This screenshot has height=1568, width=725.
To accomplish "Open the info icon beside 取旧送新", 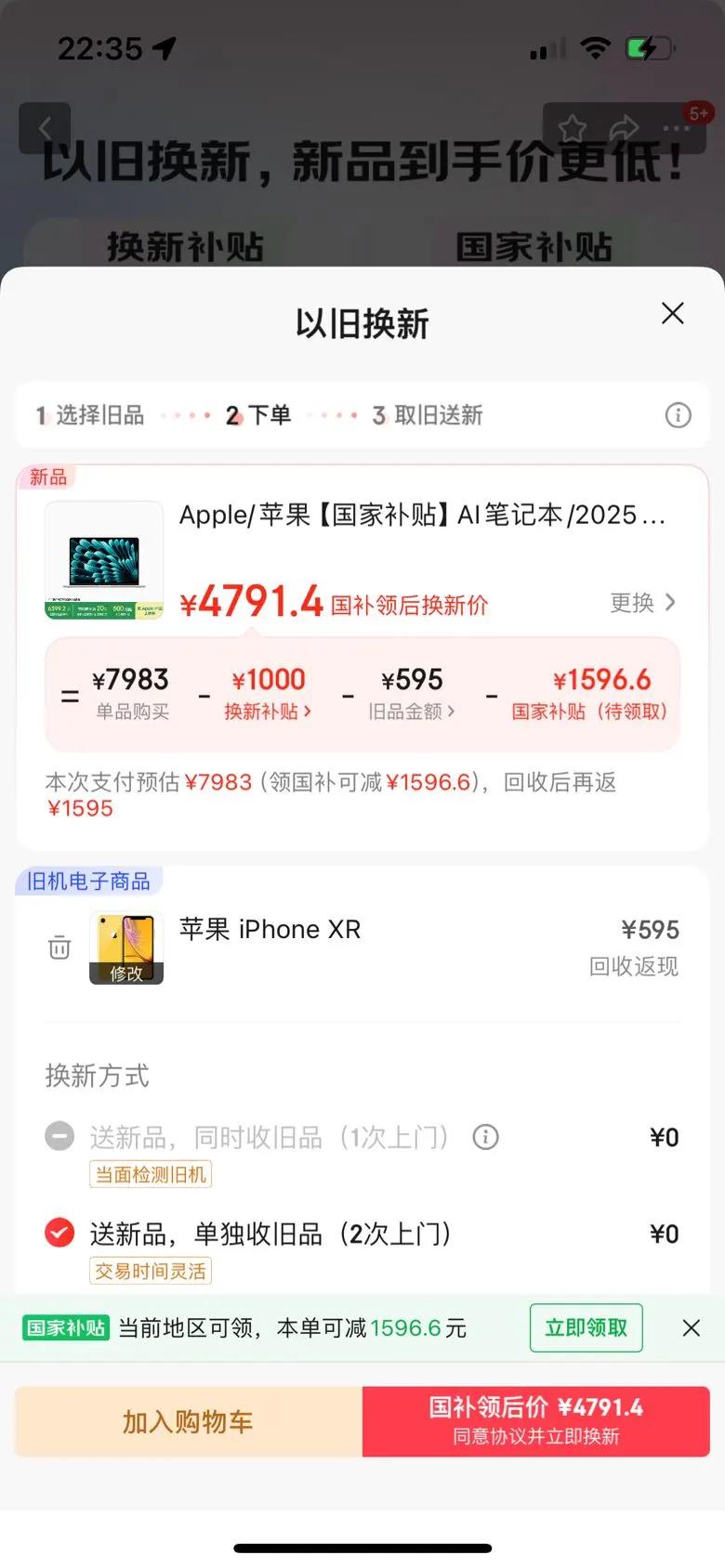I will 678,415.
